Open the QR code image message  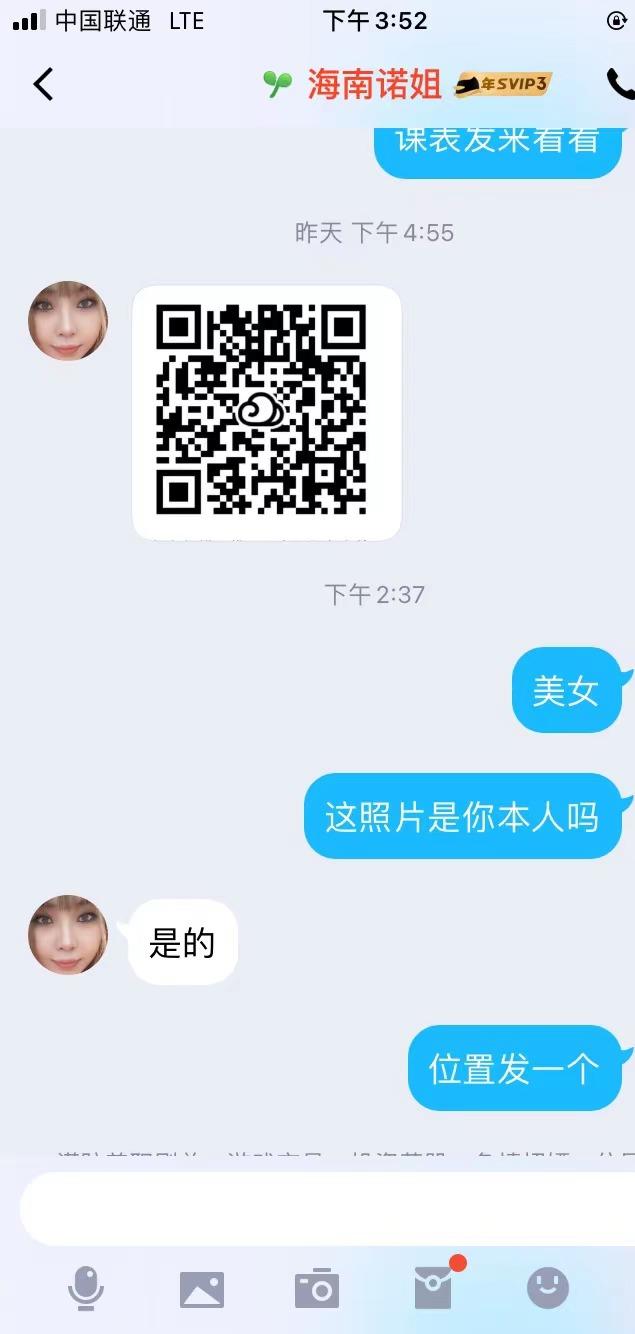(x=266, y=412)
